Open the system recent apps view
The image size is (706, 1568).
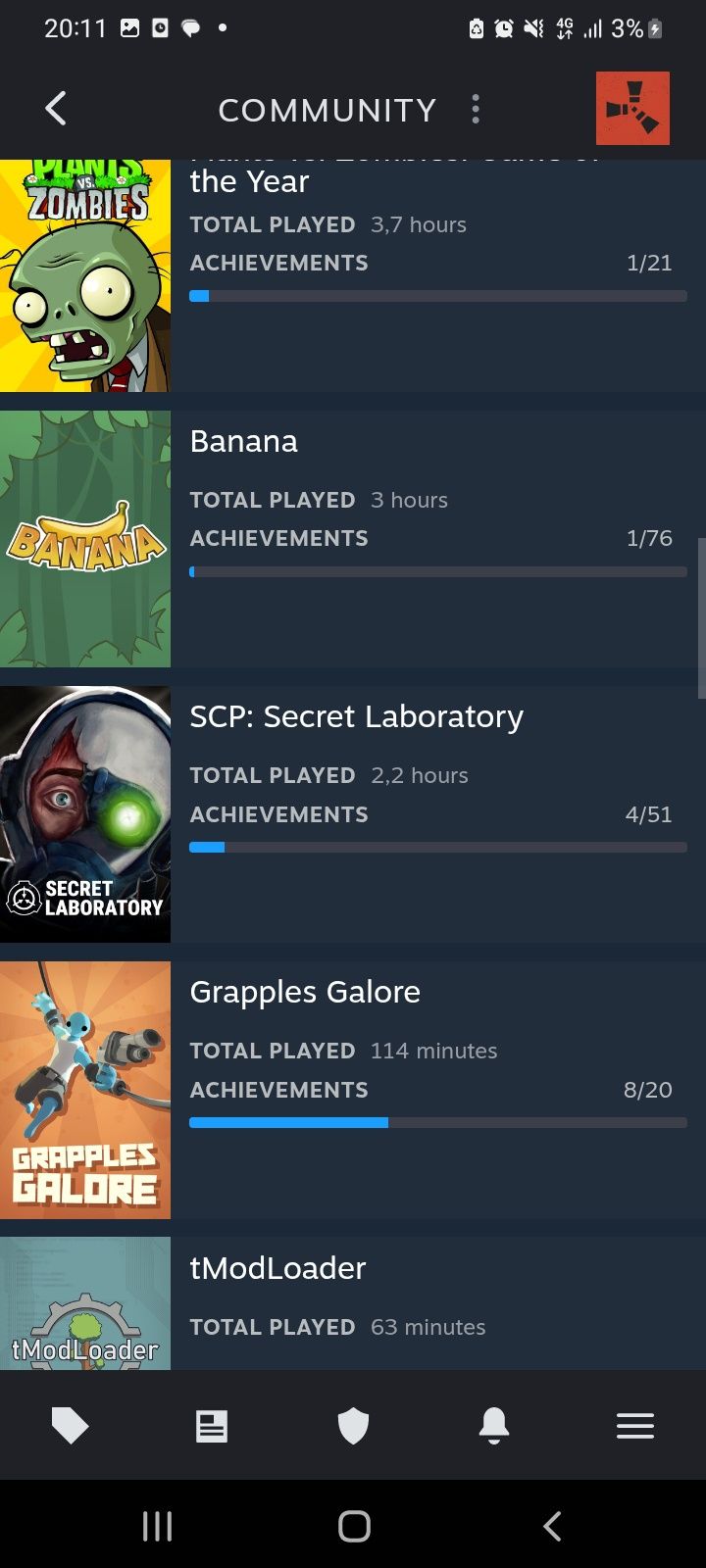click(157, 1526)
